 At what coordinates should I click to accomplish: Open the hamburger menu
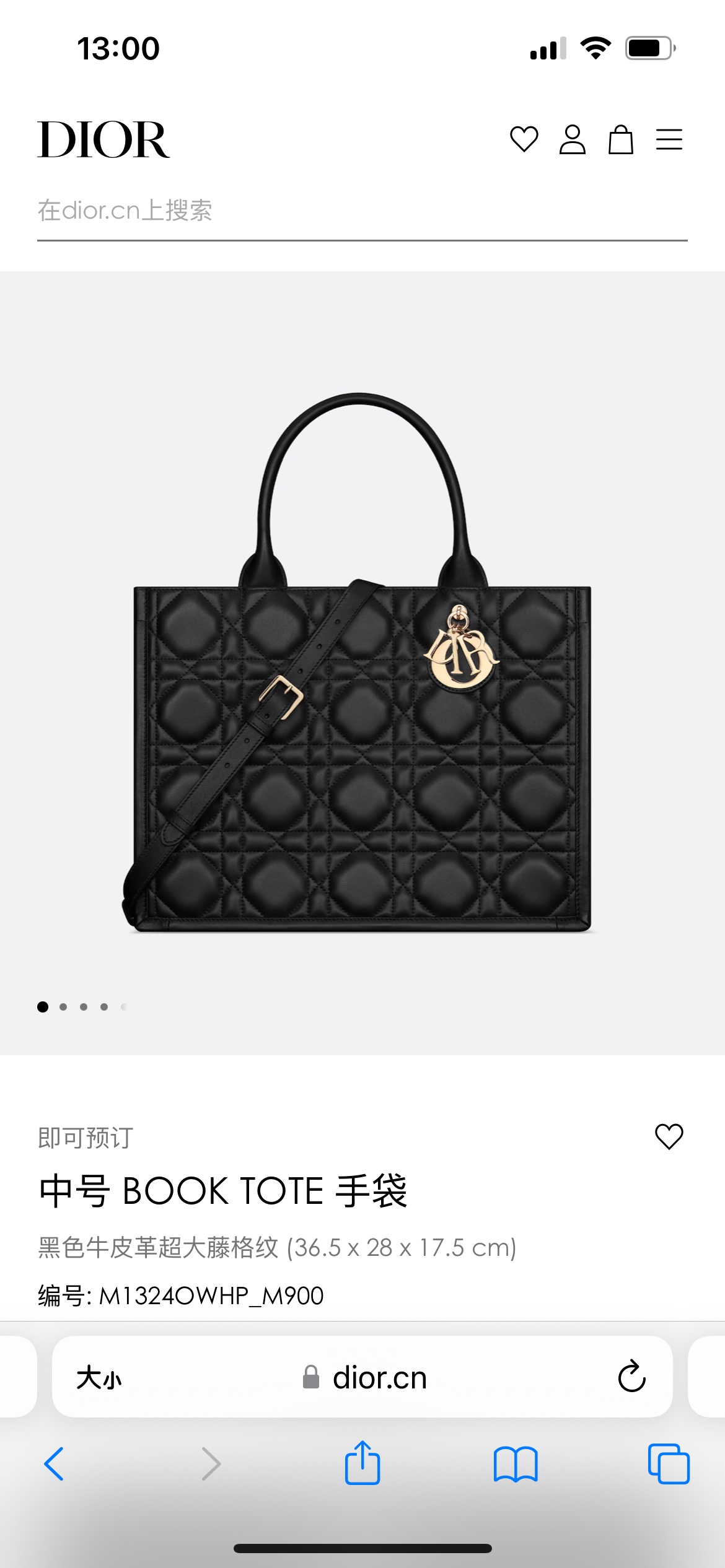pyautogui.click(x=669, y=139)
